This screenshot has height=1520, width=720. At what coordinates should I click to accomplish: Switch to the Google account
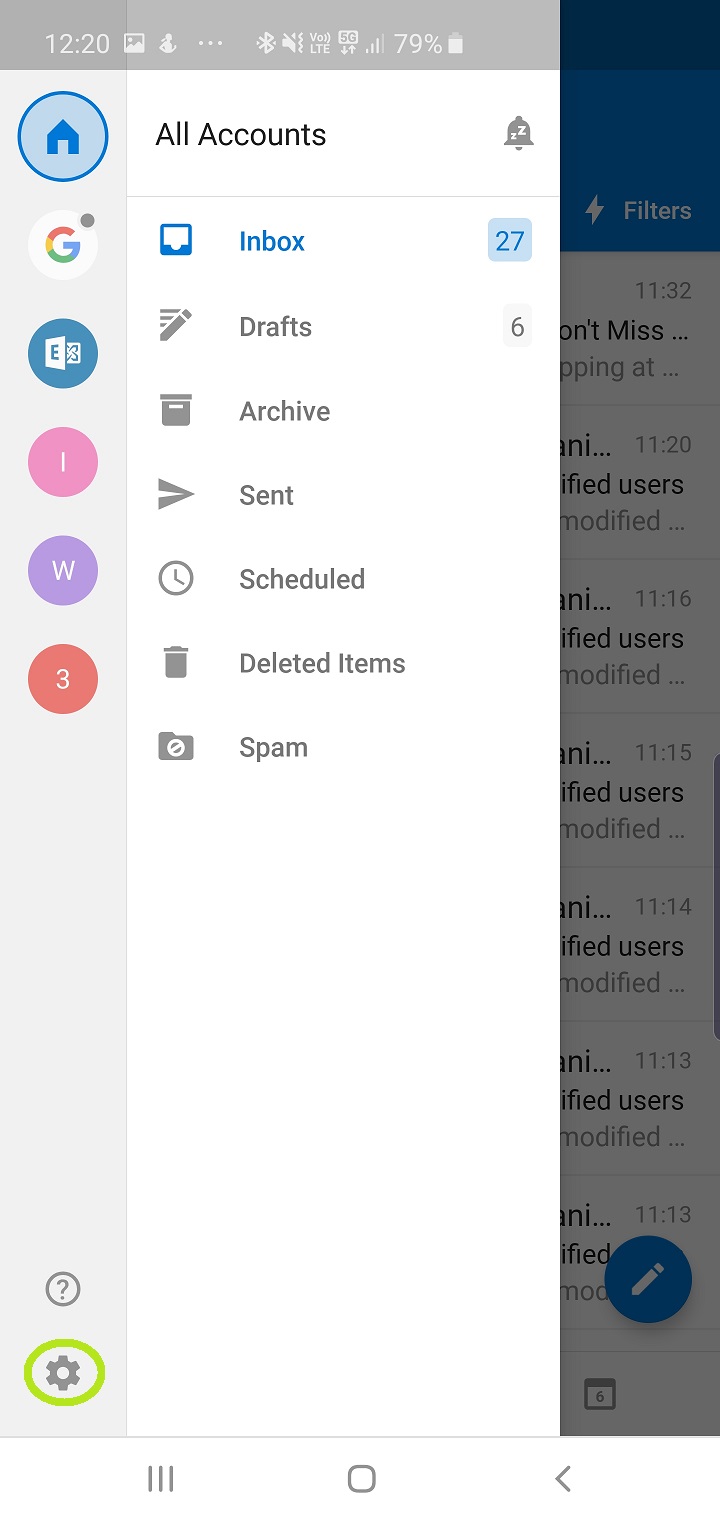click(x=63, y=245)
